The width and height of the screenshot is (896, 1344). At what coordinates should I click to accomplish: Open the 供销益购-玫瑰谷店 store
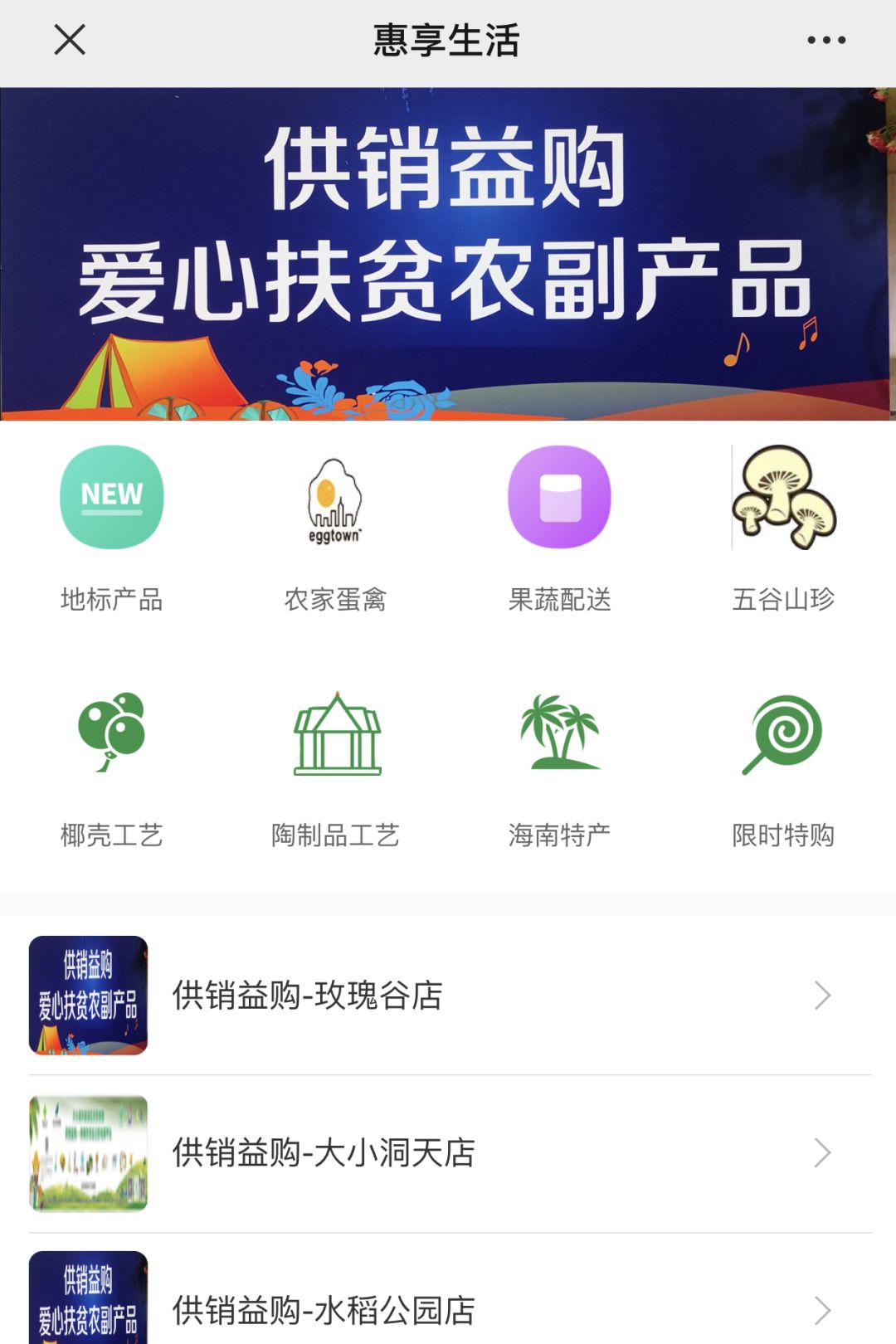click(x=448, y=995)
